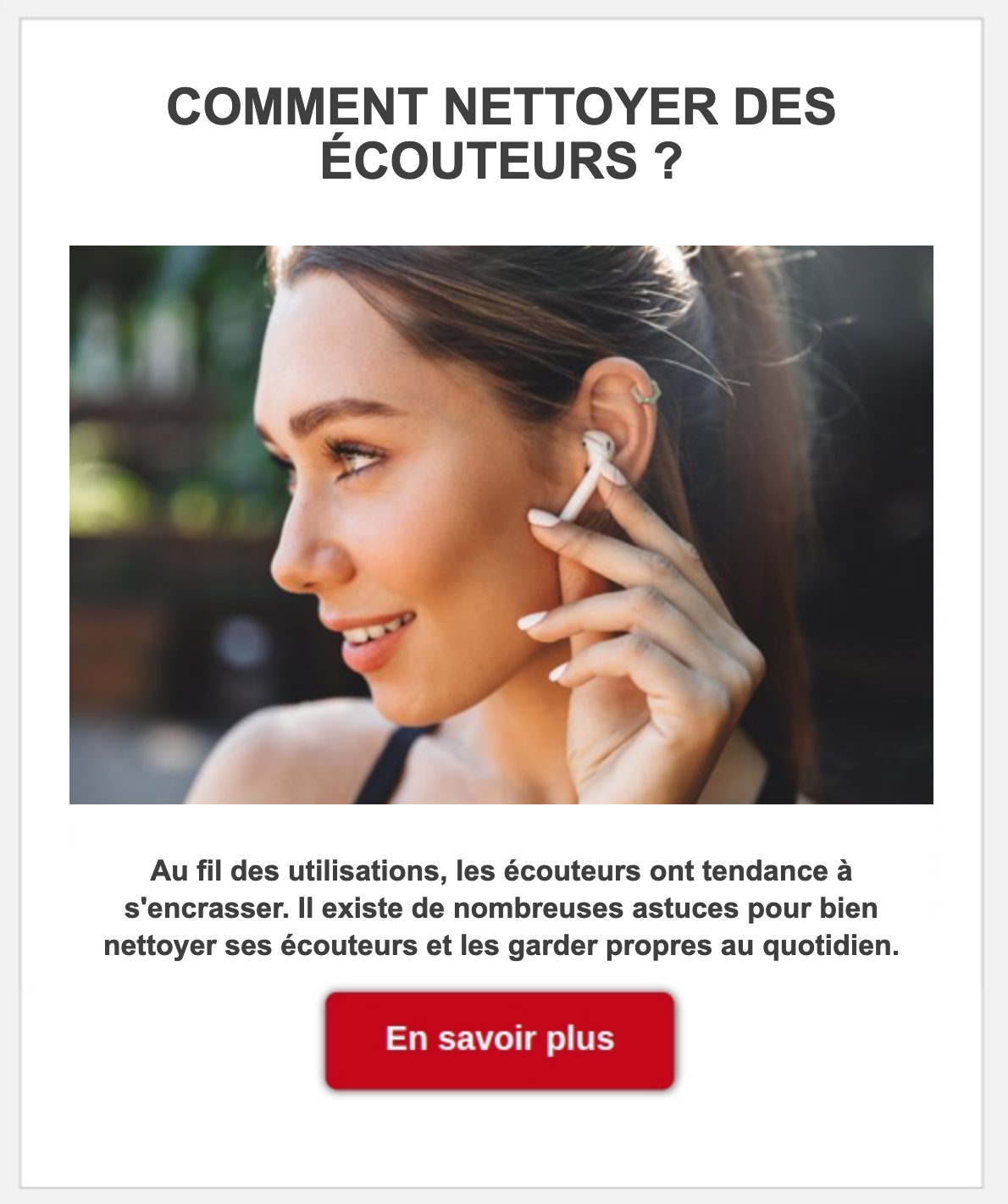This screenshot has width=1008, height=1204.
Task: Click the introductory paragraph text
Action: [x=501, y=909]
